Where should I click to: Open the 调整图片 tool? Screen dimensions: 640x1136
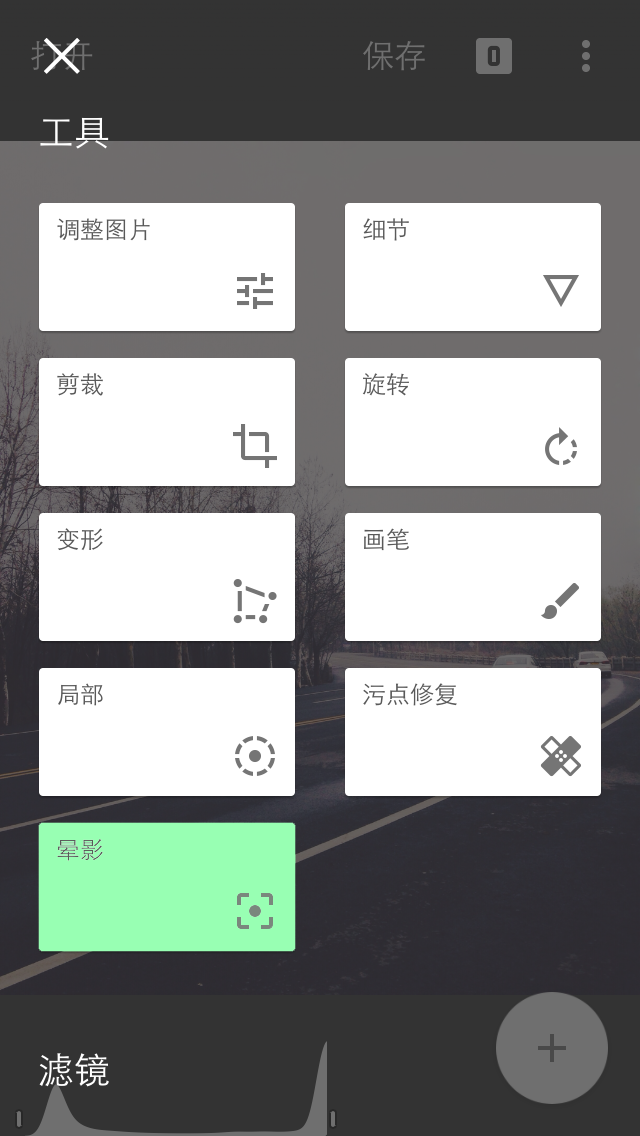click(167, 267)
